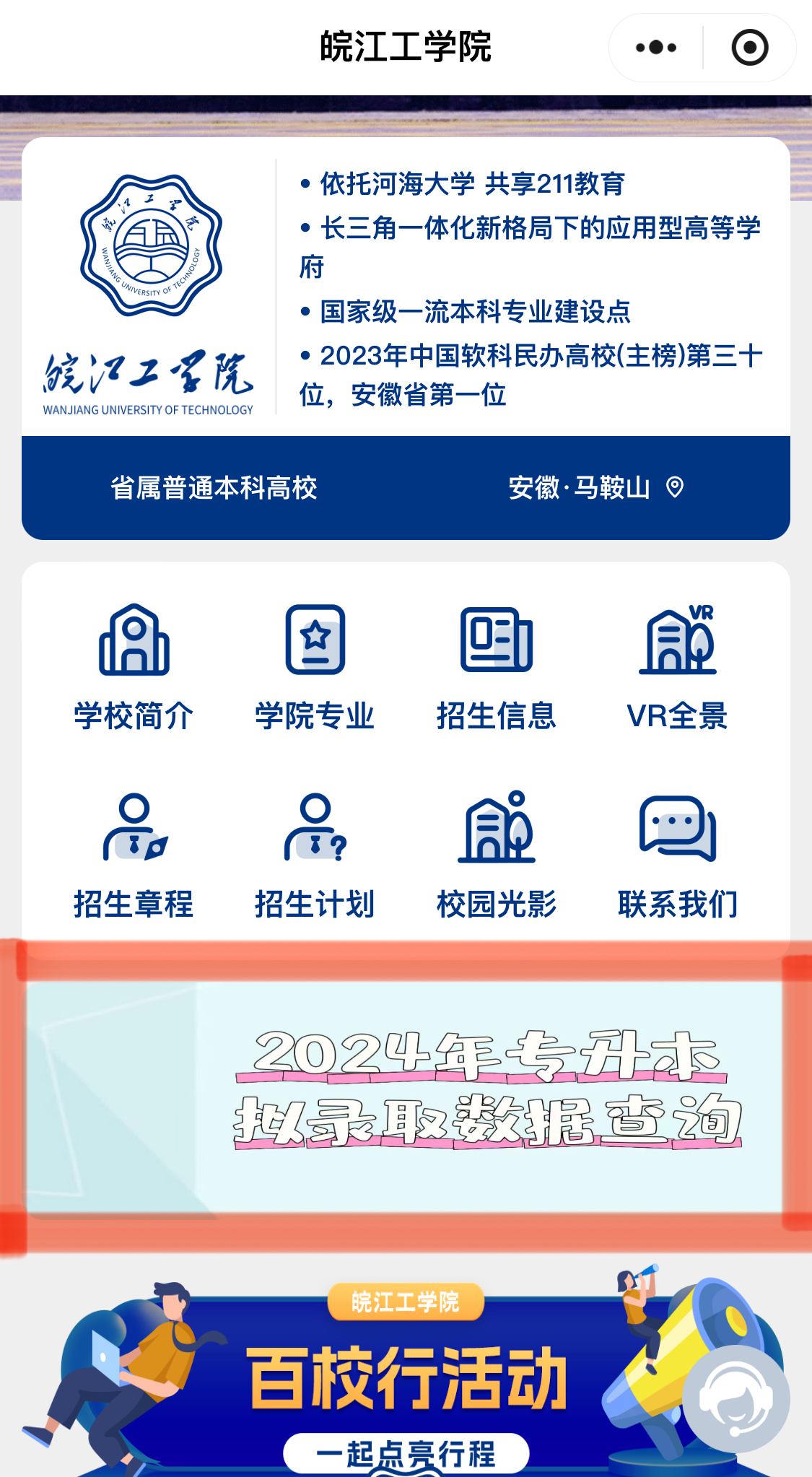Open 招生计划 page

tap(315, 855)
